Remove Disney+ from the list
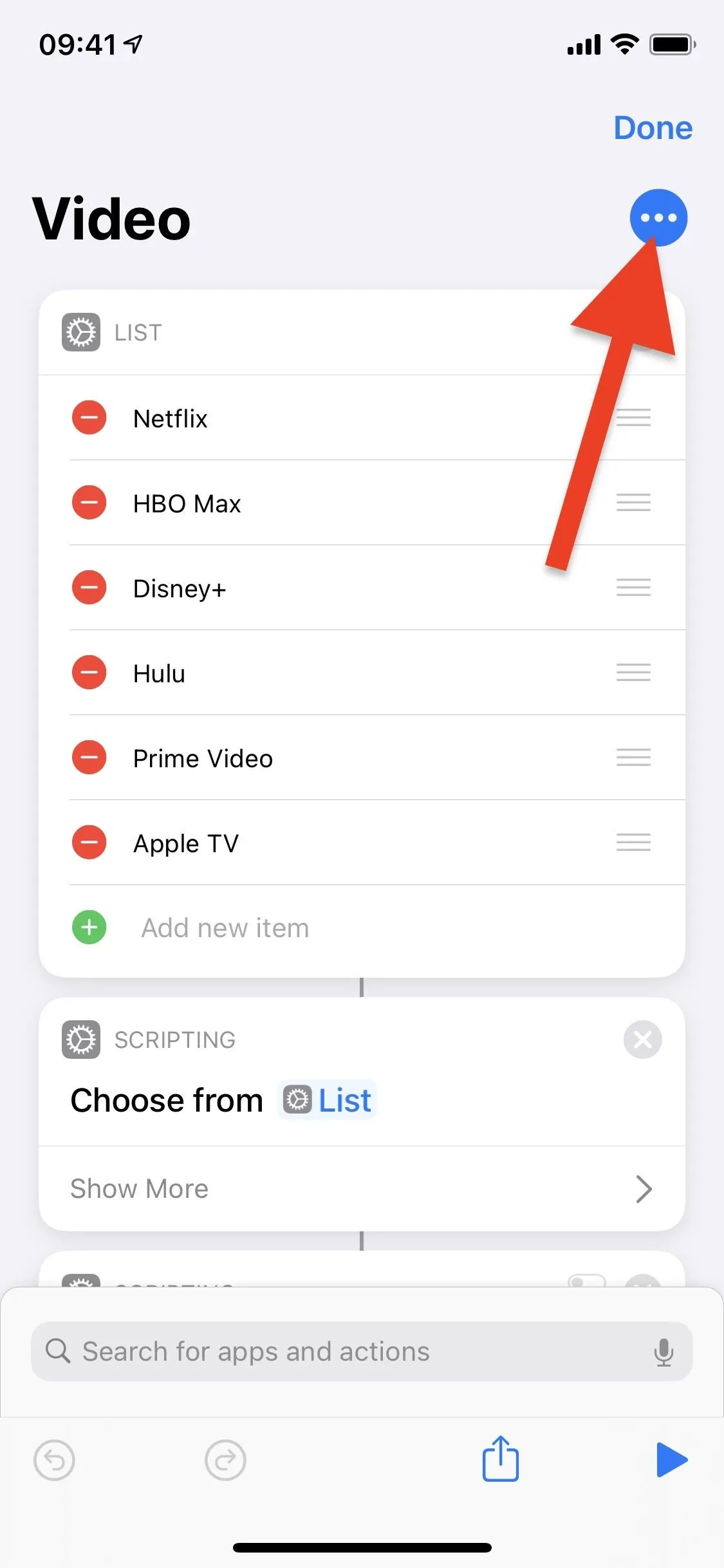This screenshot has width=724, height=1568. coord(89,587)
